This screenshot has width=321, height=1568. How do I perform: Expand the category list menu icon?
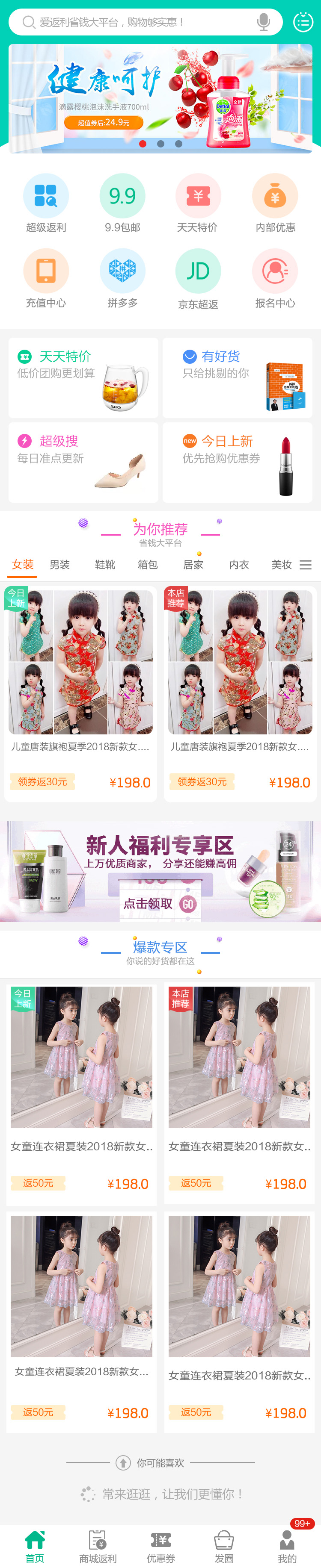(x=306, y=565)
